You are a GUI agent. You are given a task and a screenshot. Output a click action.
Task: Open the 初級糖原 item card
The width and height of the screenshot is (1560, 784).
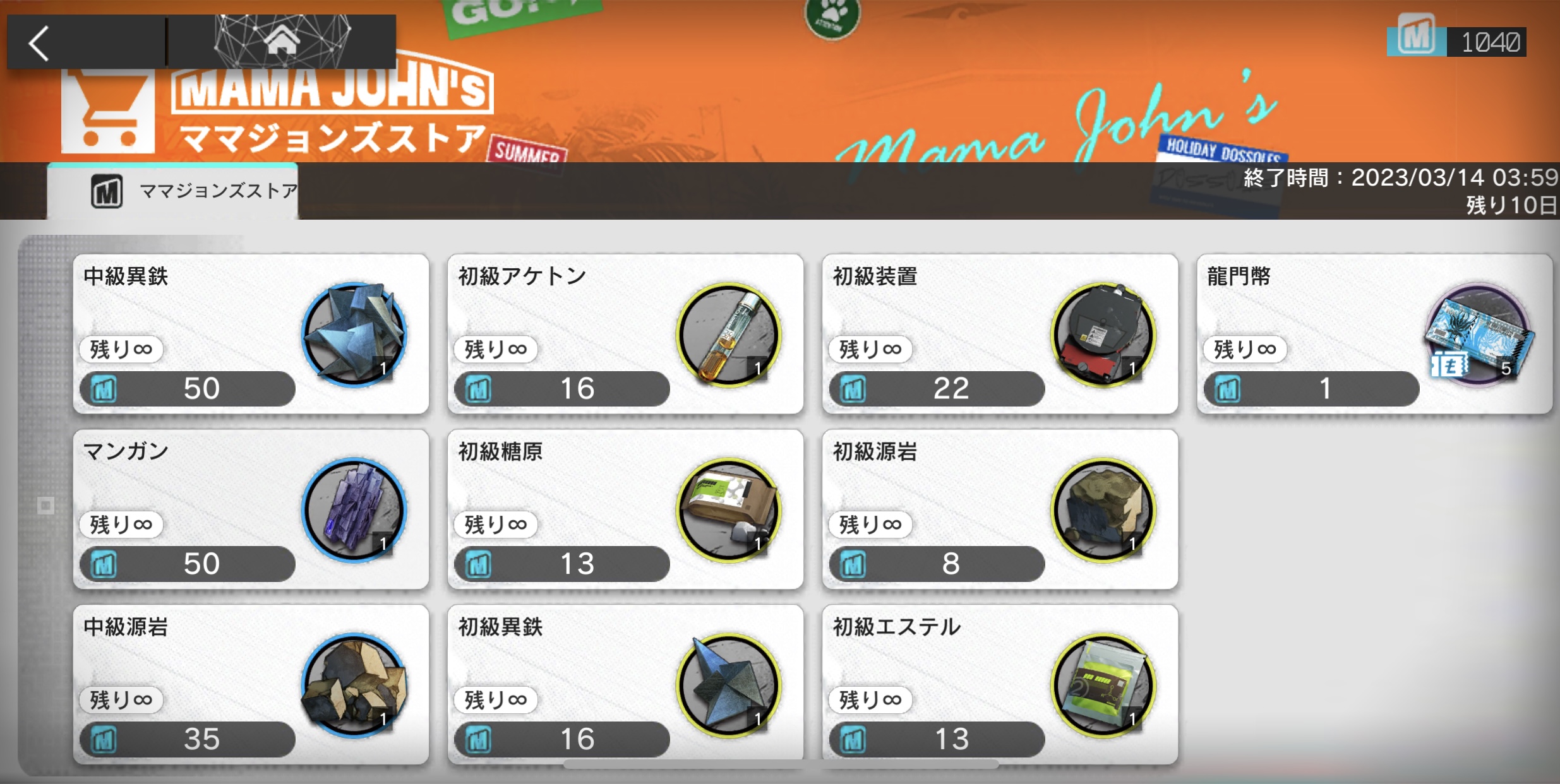point(625,510)
